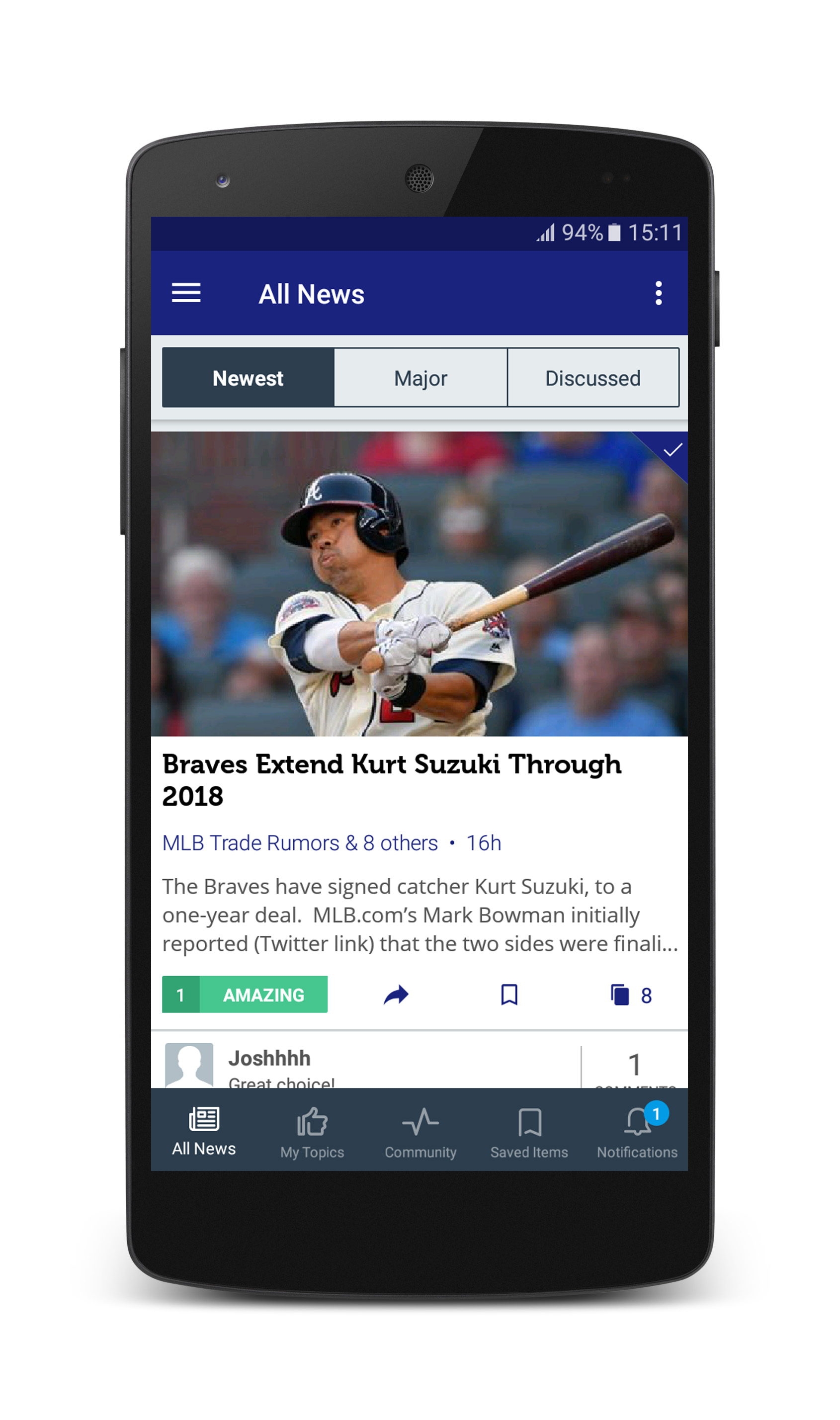Open the Kurt Suzuki article photo

pyautogui.click(x=420, y=584)
